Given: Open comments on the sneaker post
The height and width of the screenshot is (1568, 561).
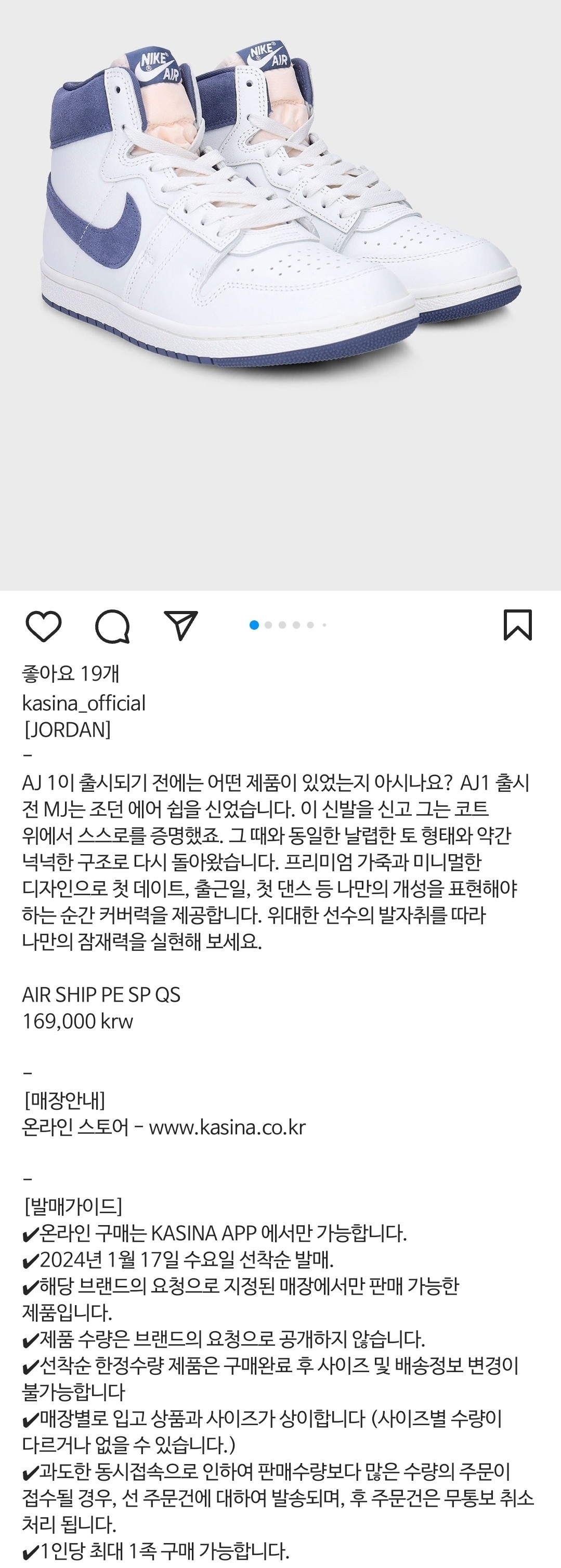Looking at the screenshot, I should [x=113, y=626].
